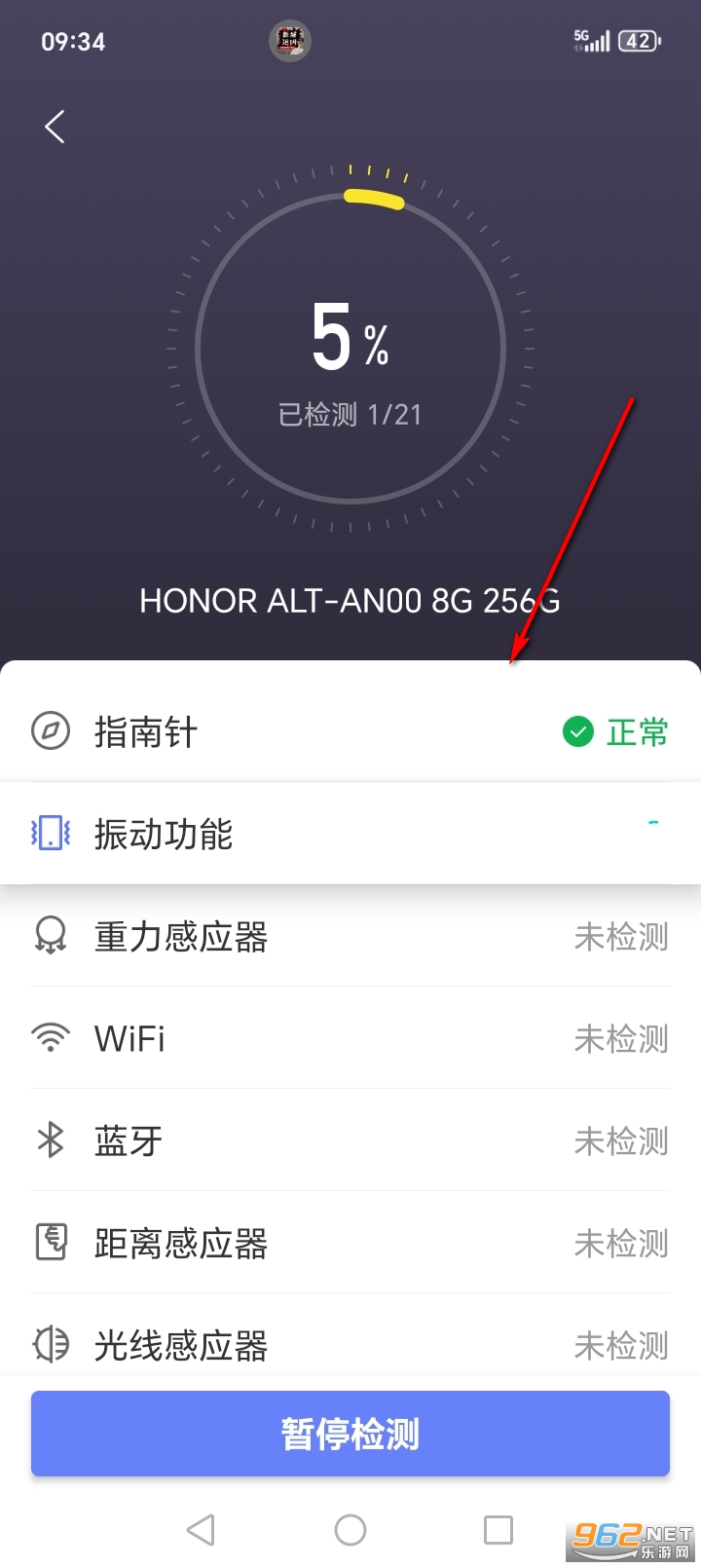The image size is (701, 1568).
Task: Tap the green checkmark beside 指南针
Action: (x=576, y=731)
